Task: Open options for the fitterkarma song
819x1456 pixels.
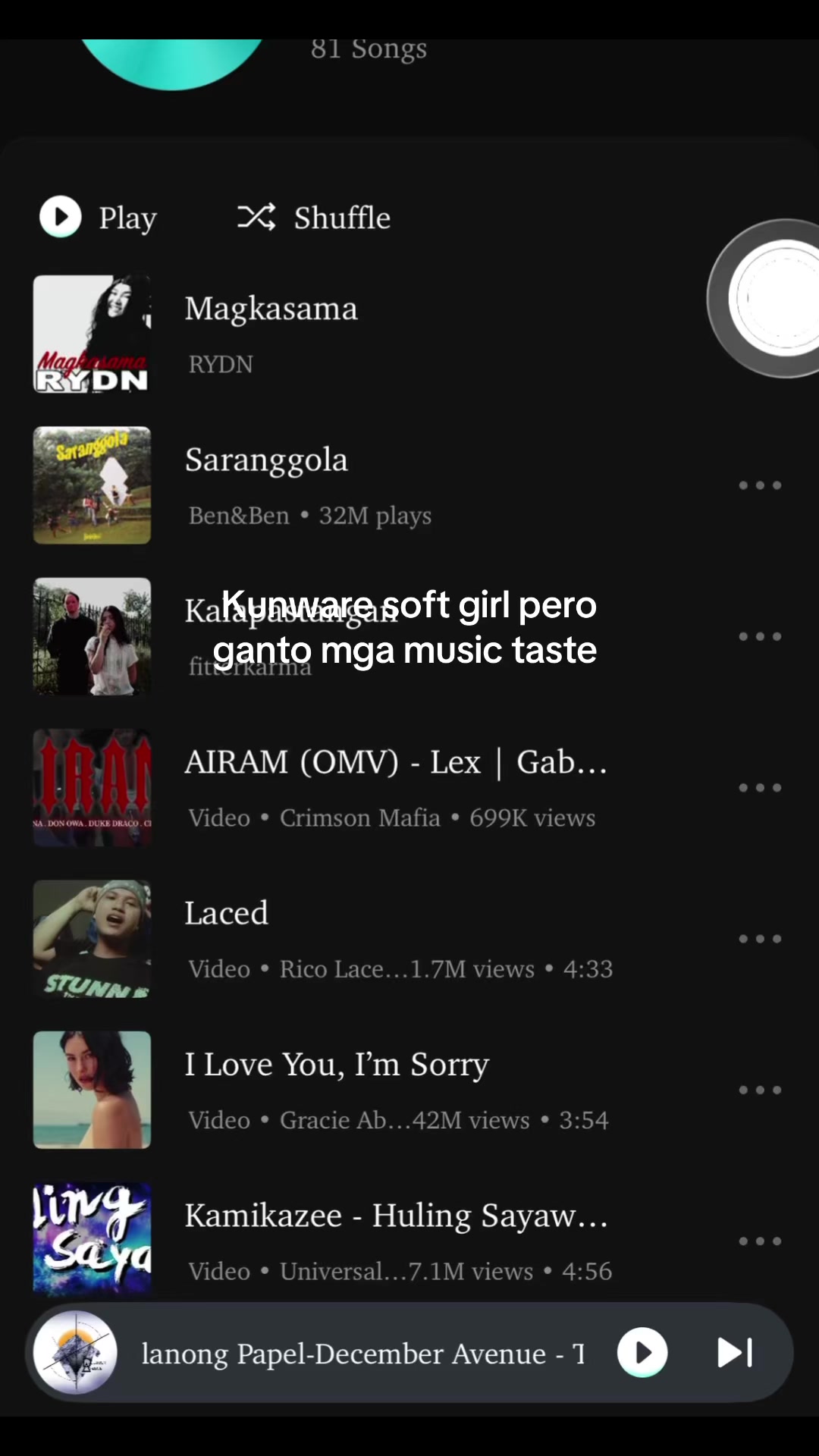Action: [x=760, y=636]
